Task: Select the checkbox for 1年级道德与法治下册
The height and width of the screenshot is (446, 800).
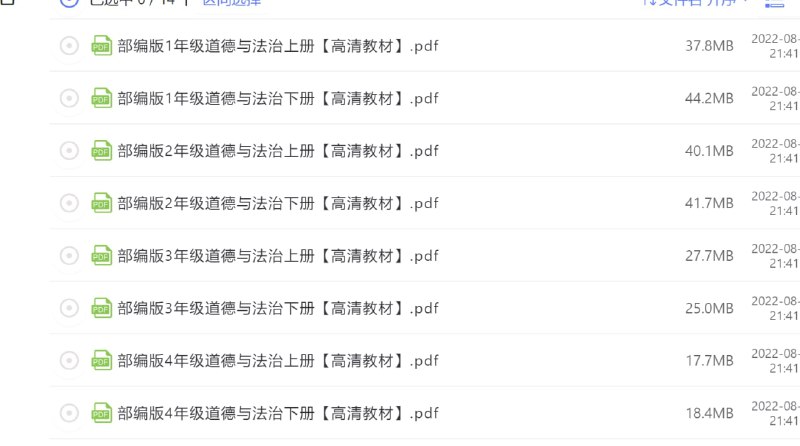Action: [69, 98]
